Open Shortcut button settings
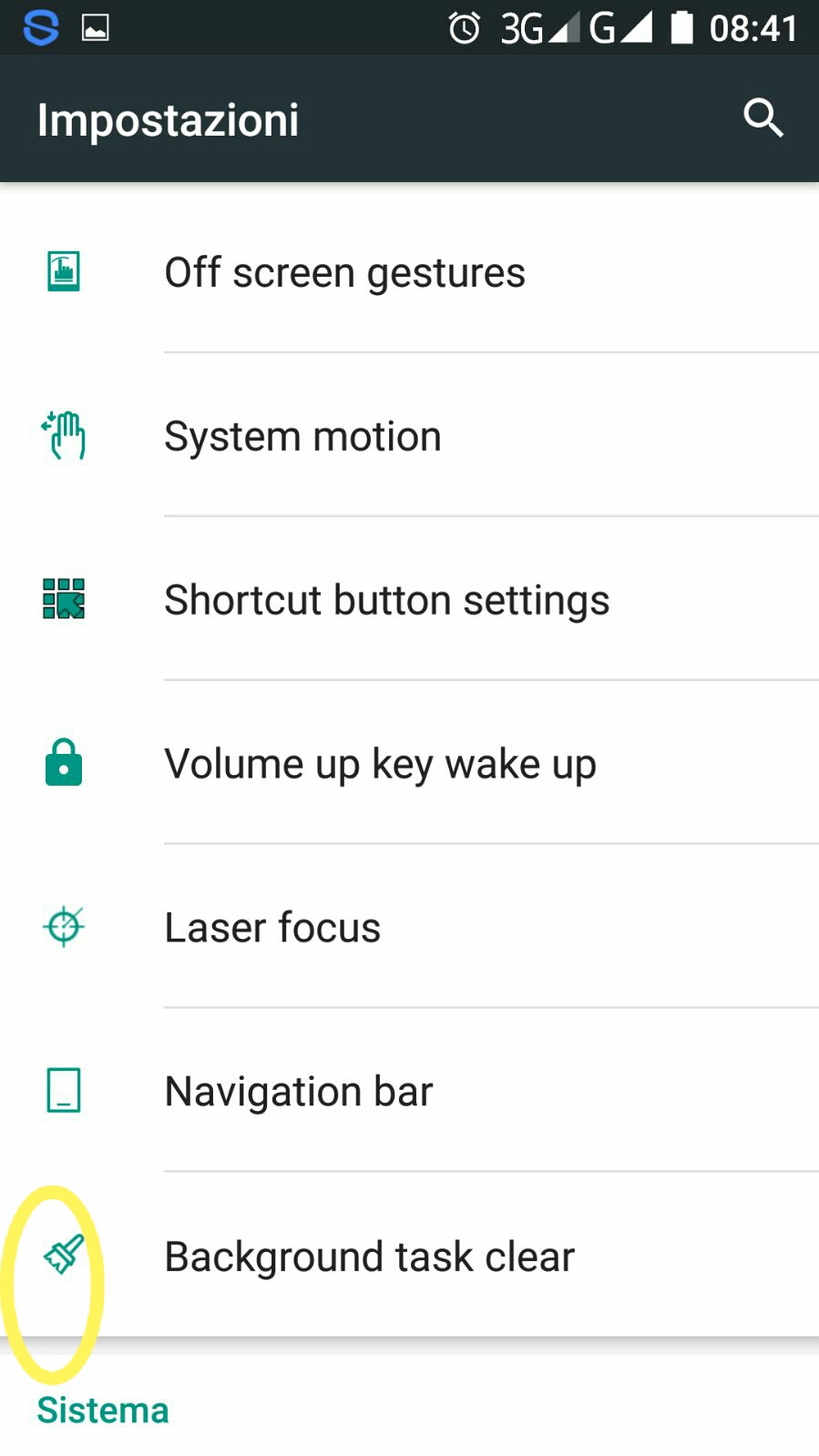 pos(409,599)
